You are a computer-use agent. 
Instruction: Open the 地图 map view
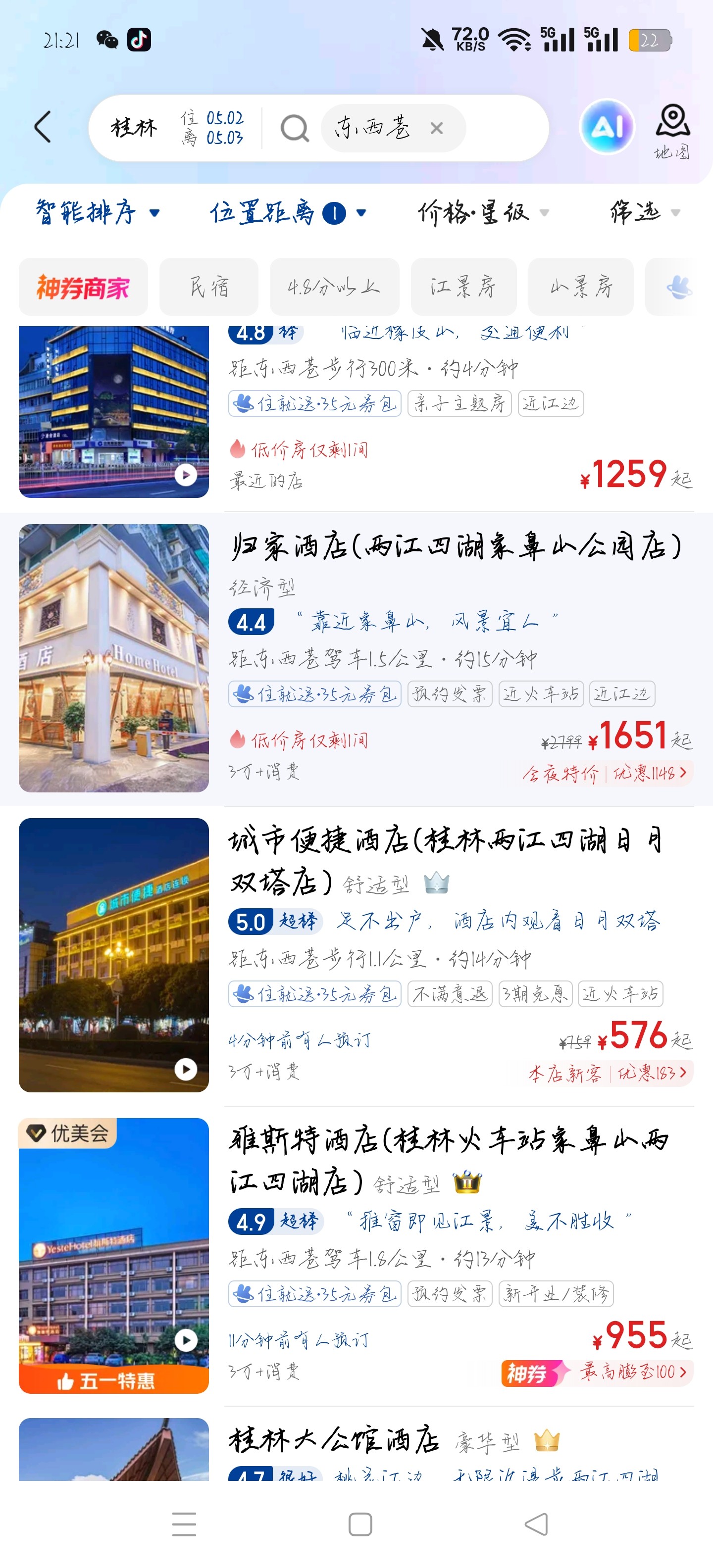coord(672,131)
